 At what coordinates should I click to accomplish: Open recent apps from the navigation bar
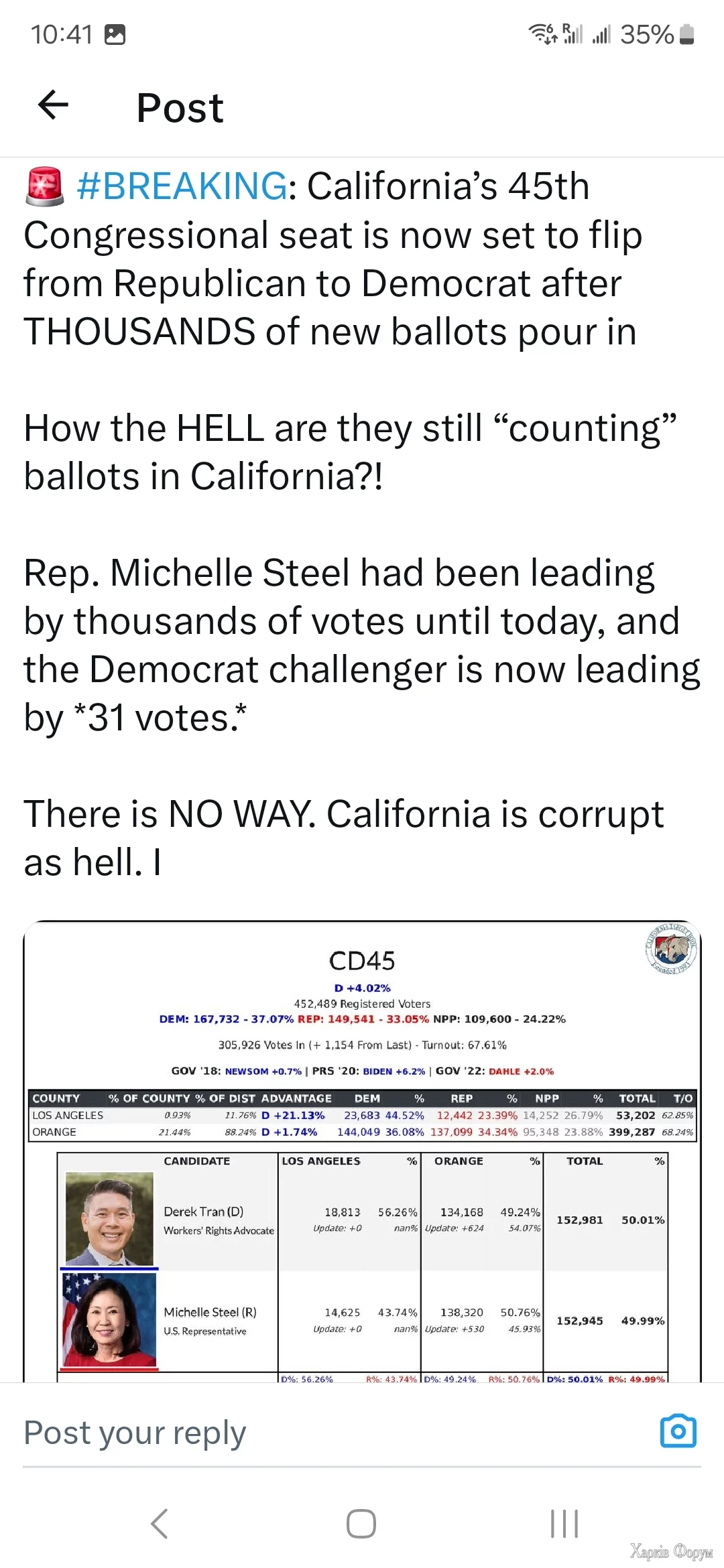[x=564, y=1524]
